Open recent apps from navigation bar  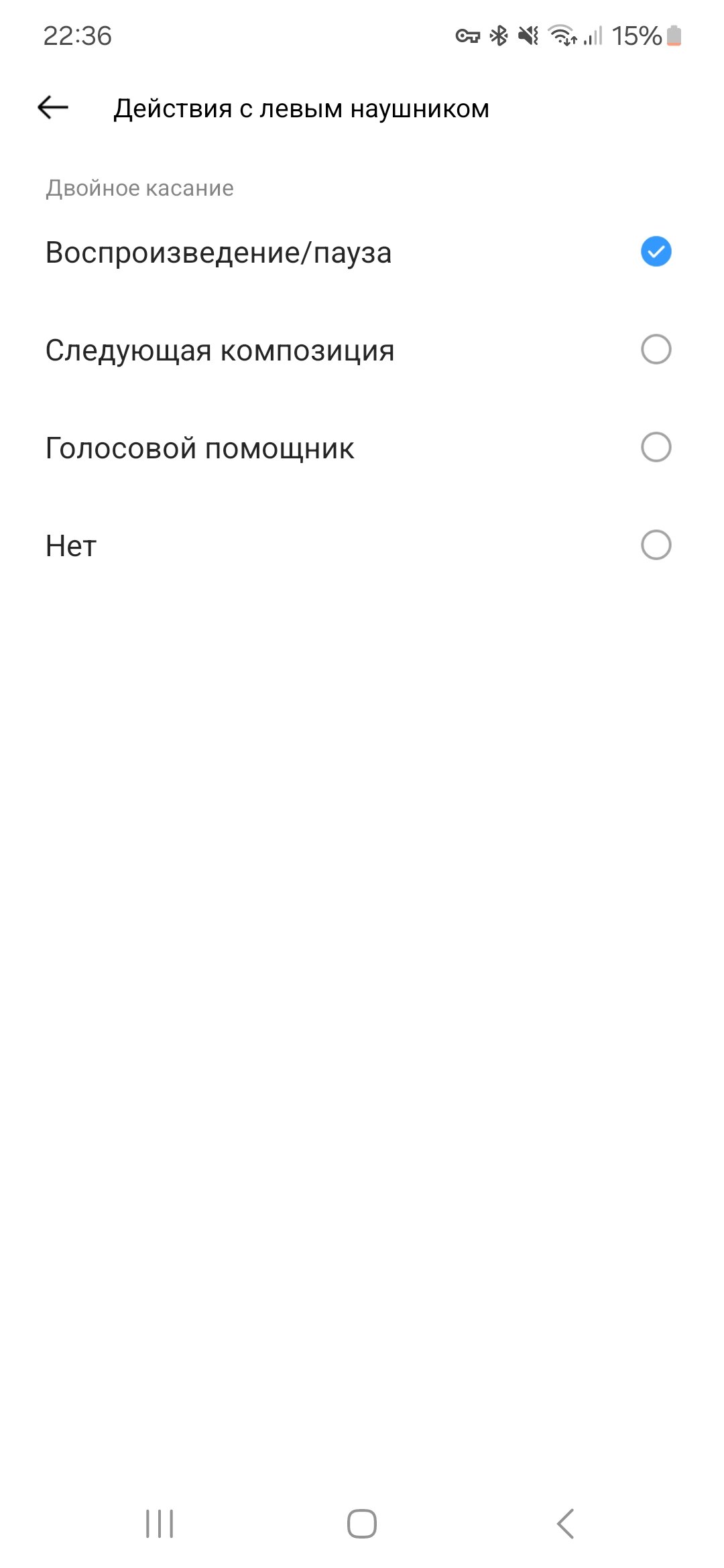160,1524
